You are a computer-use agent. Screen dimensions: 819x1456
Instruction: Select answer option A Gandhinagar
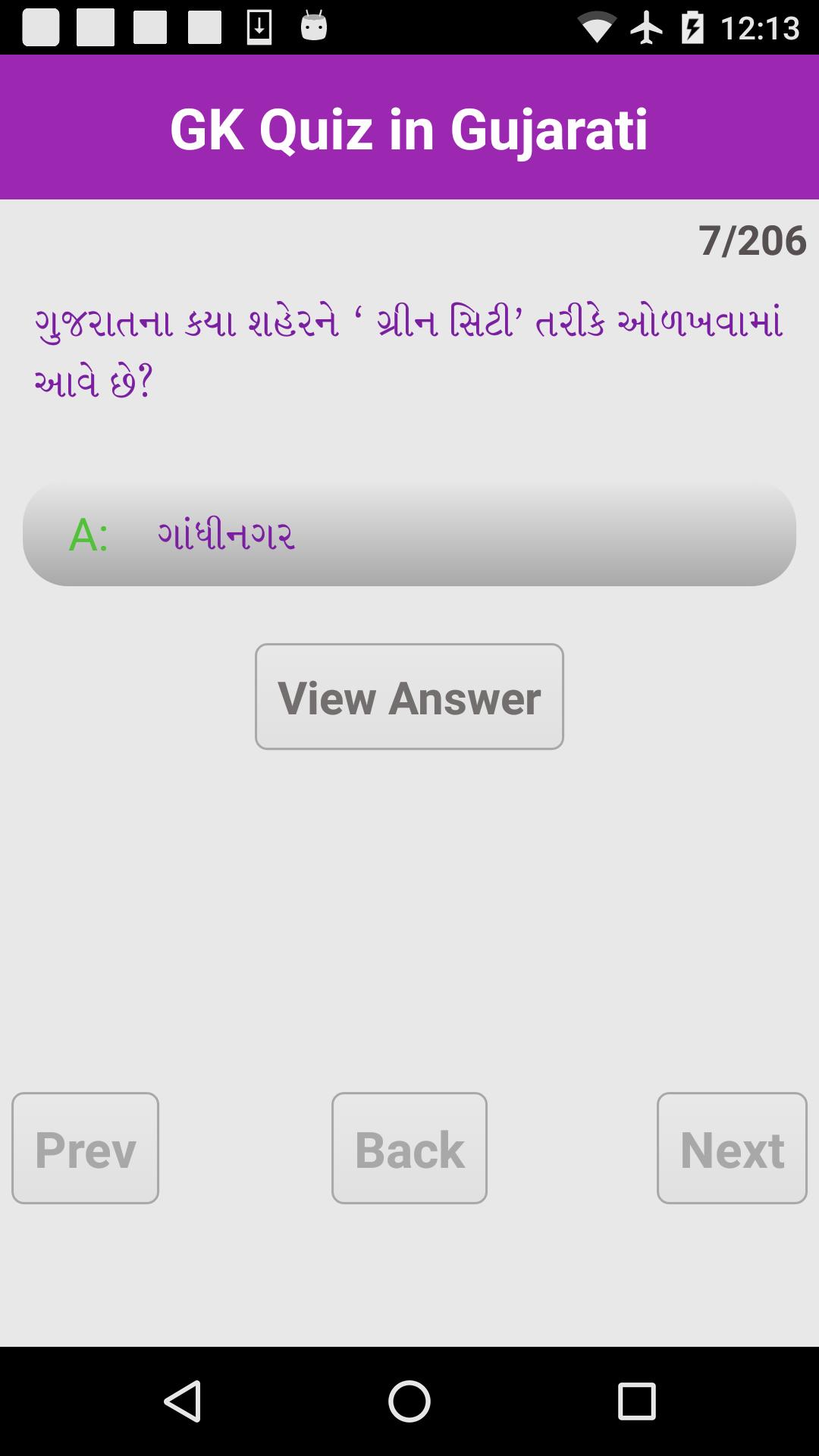coord(409,535)
